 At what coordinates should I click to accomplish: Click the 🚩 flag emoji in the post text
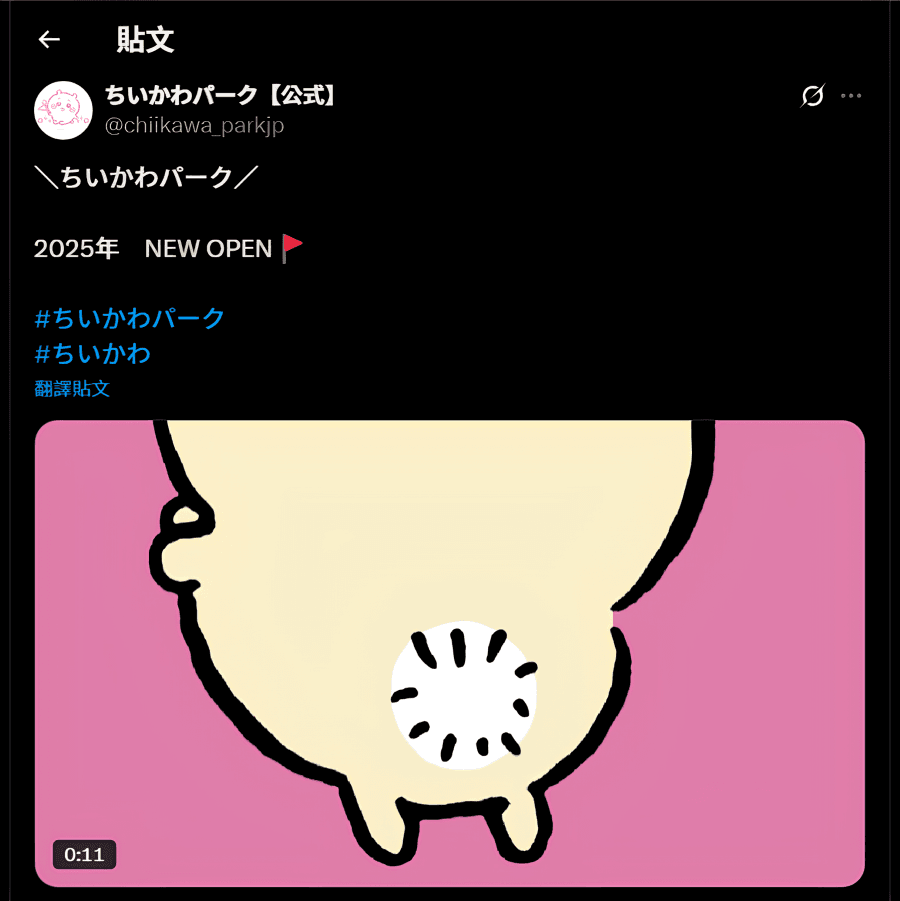[x=291, y=247]
